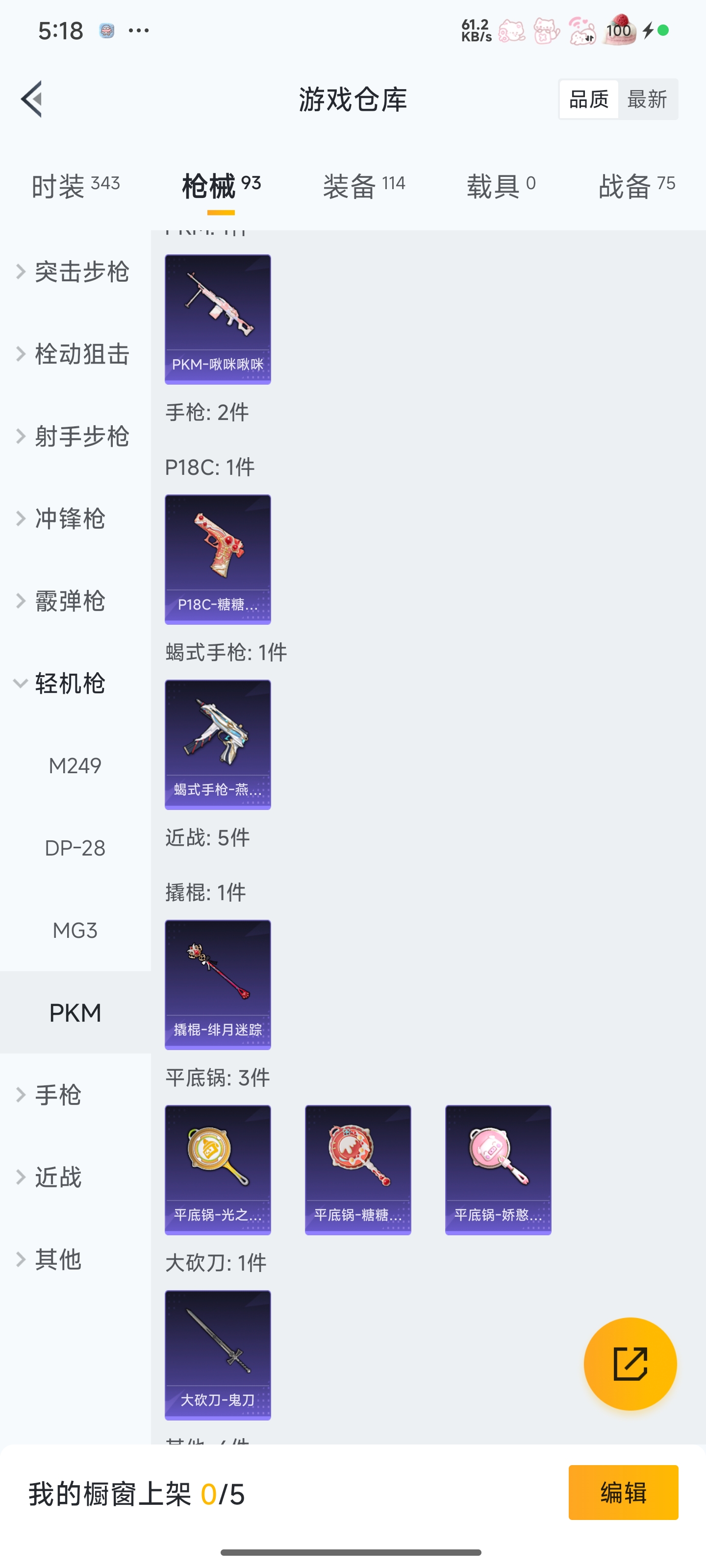Expand the 近战 category
The height and width of the screenshot is (1568, 706).
(76, 1176)
